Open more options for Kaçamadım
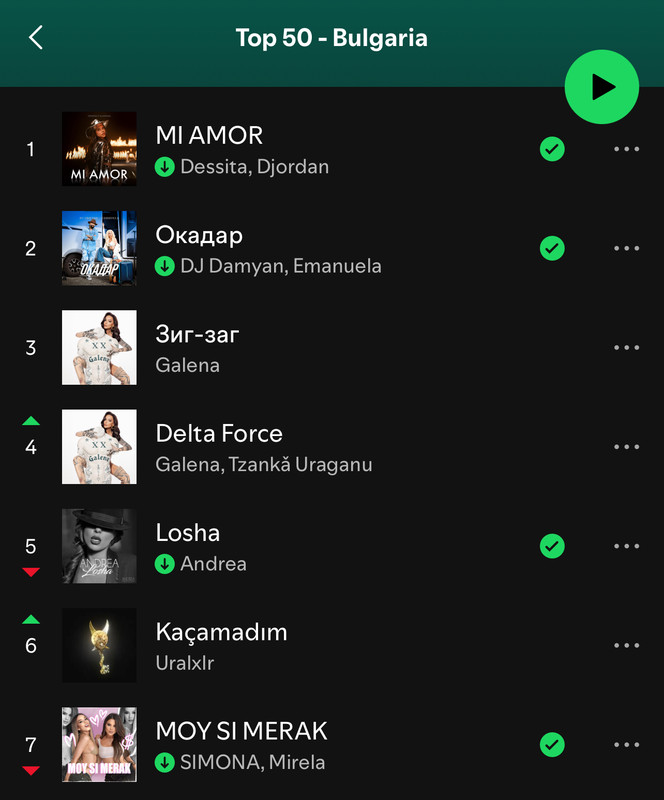 [626, 645]
